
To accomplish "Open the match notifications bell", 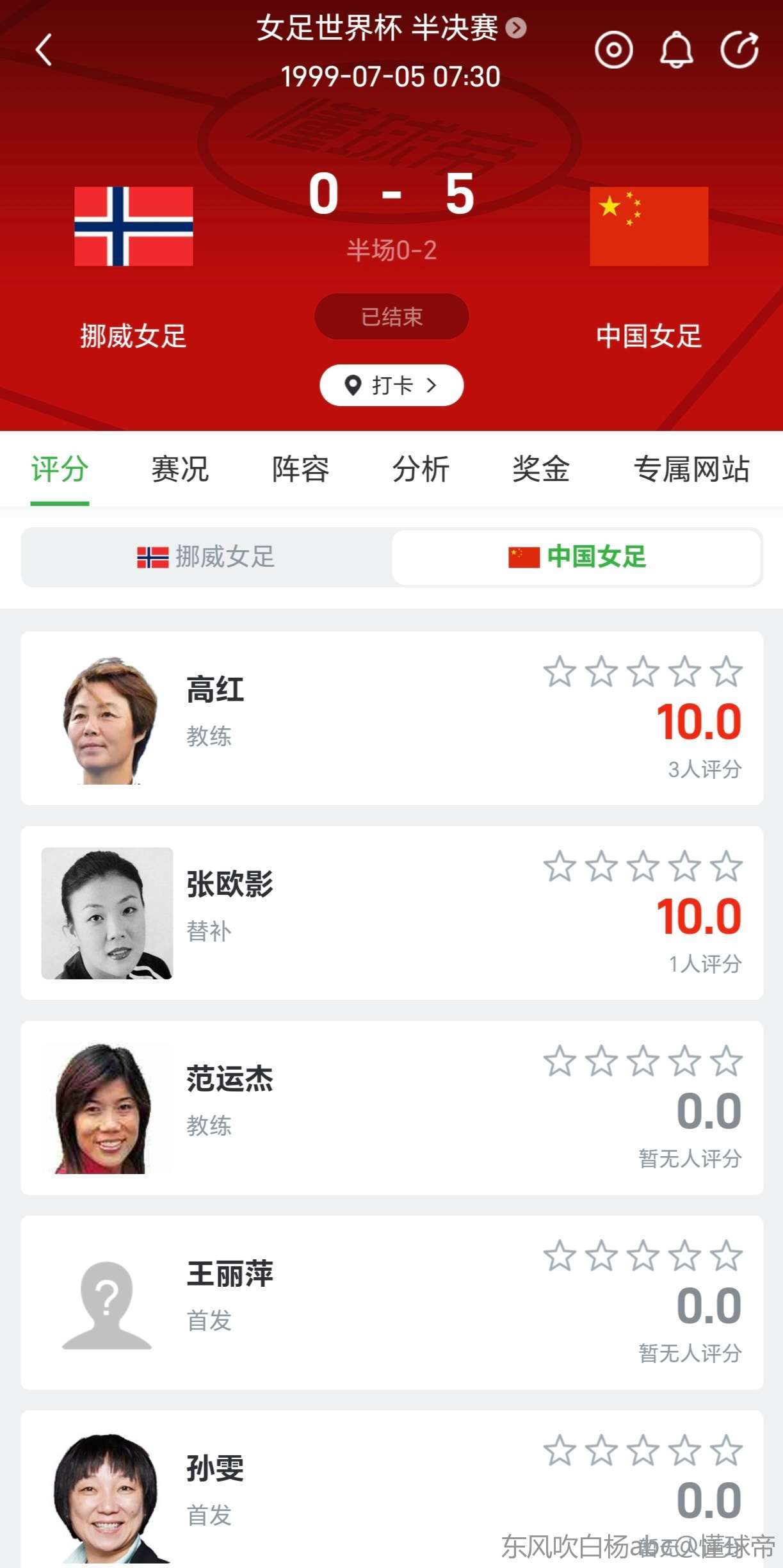I will 676,50.
